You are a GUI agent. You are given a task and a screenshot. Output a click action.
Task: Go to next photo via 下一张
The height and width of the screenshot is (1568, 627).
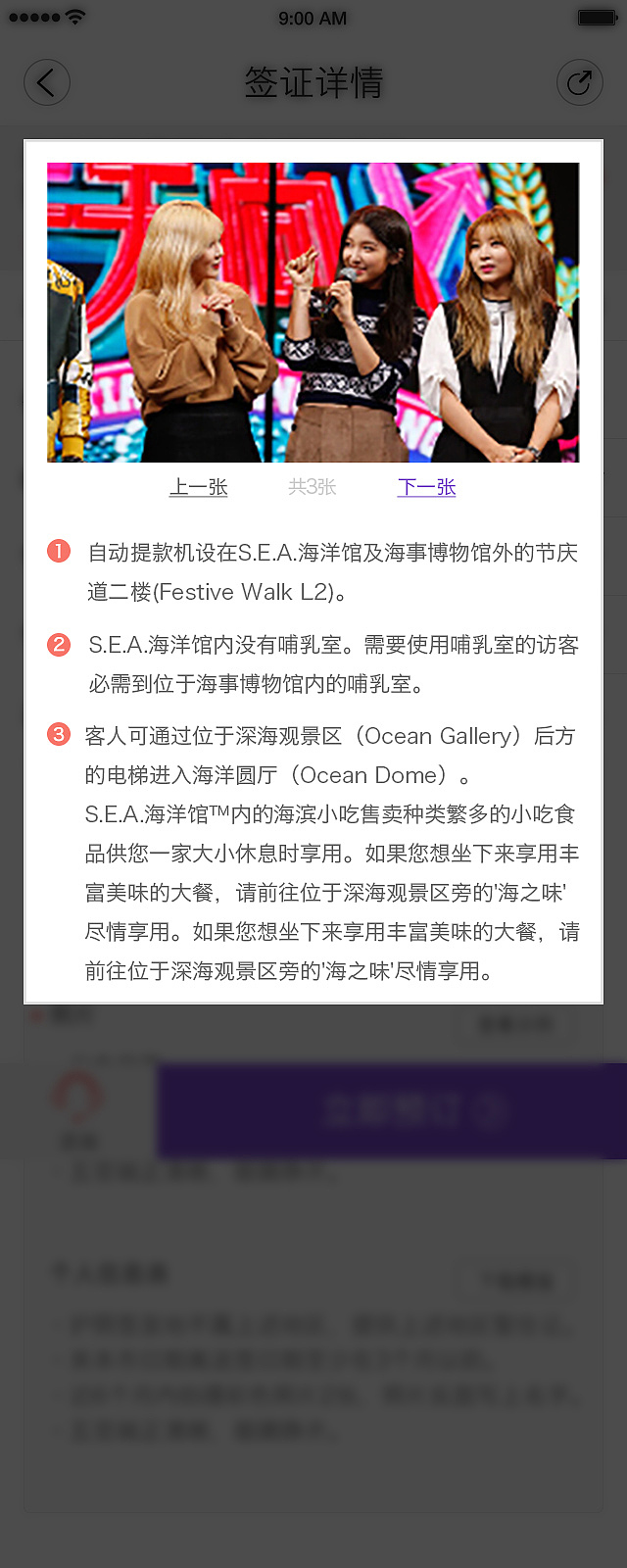point(427,487)
